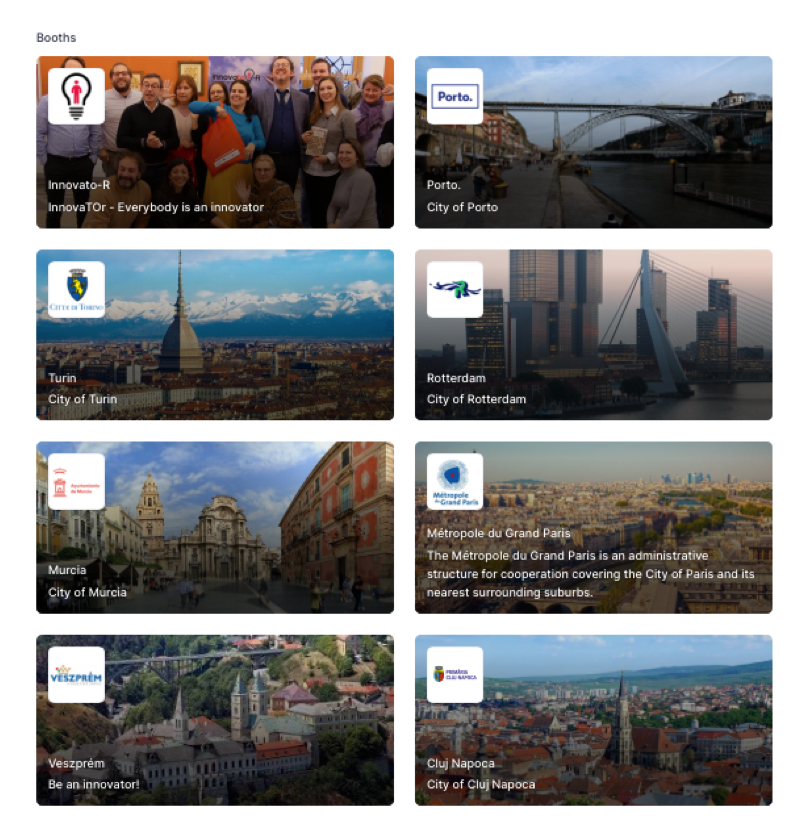Visit the Métropole du Grand Paris booth
793x822 pixels.
[x=593, y=527]
